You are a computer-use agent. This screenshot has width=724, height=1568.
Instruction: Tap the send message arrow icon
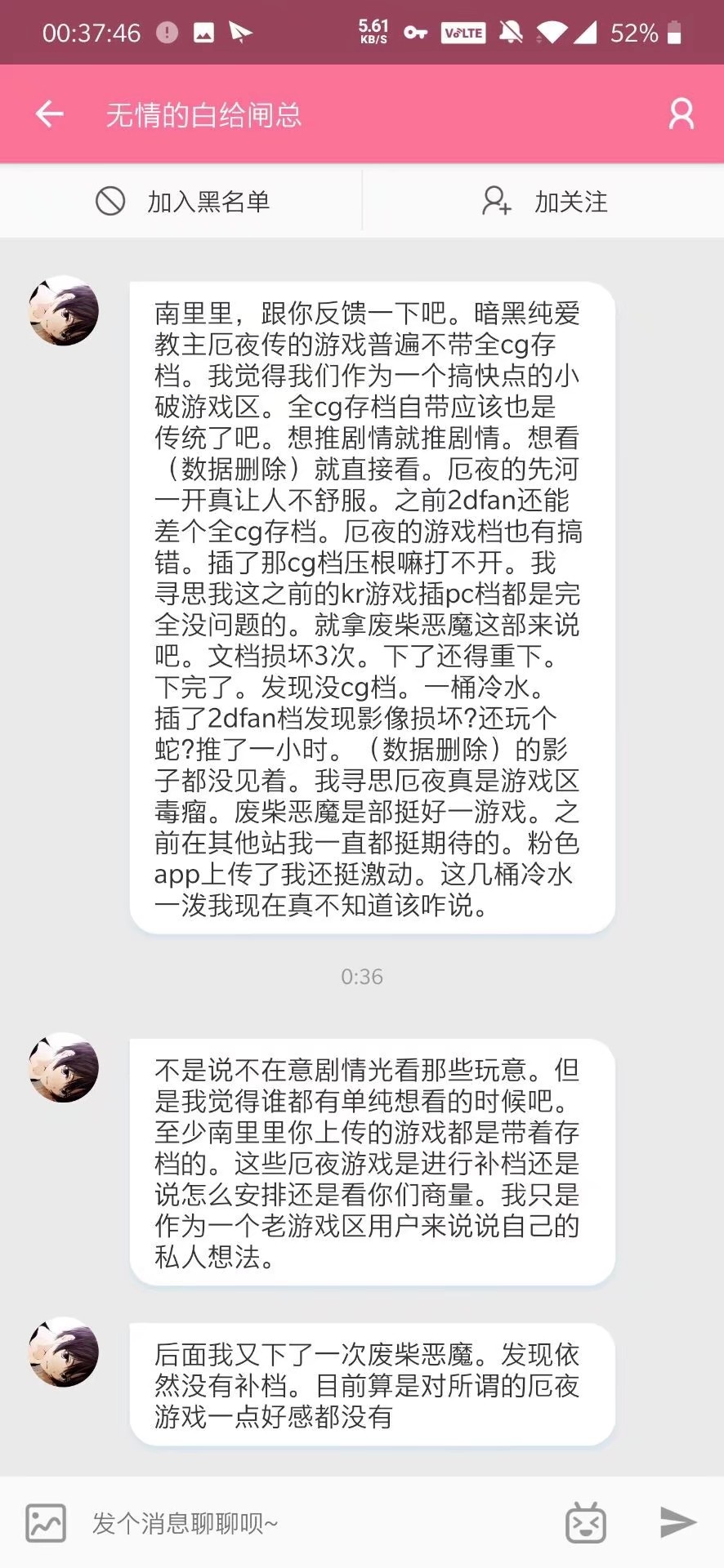676,1522
